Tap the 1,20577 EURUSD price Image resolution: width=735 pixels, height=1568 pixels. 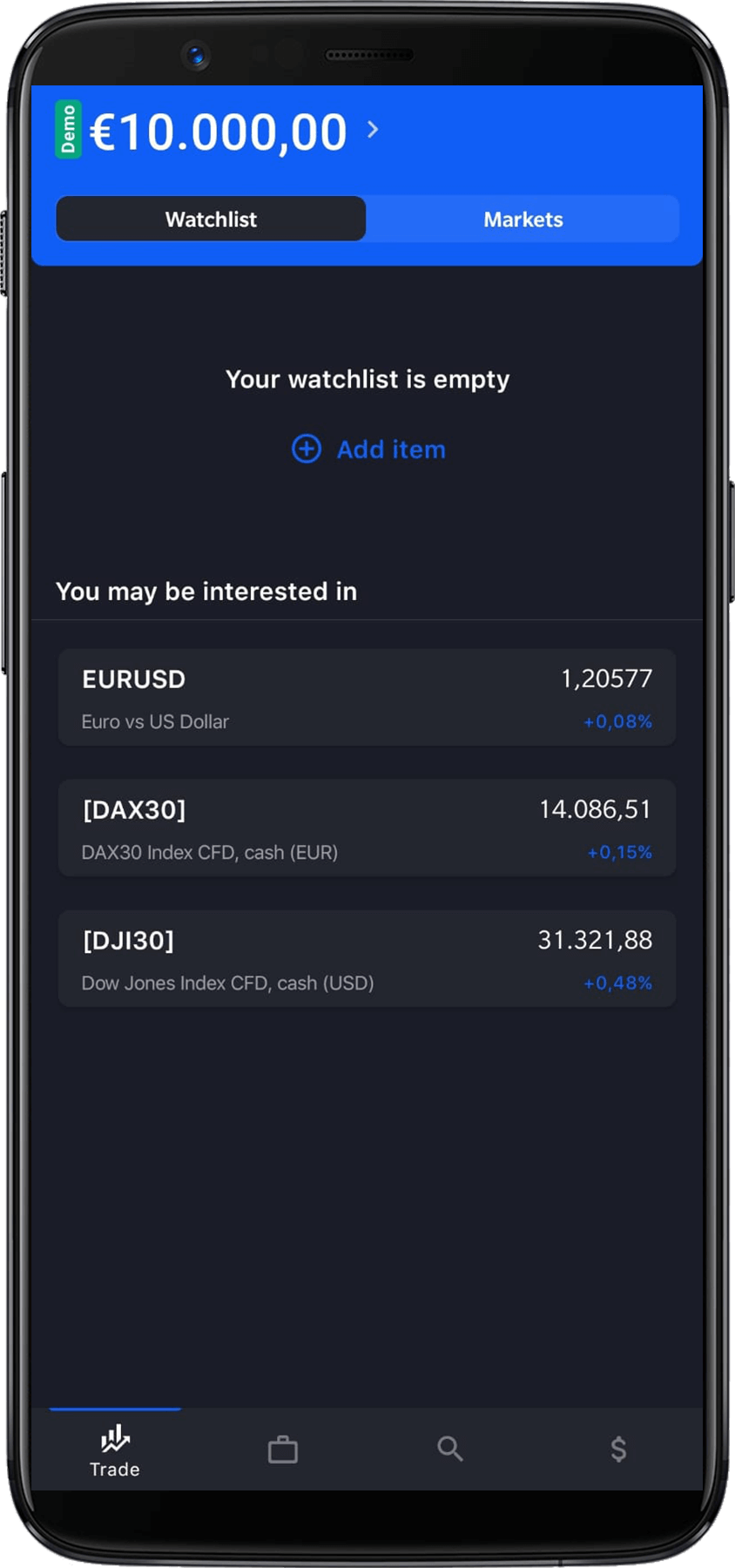[607, 678]
